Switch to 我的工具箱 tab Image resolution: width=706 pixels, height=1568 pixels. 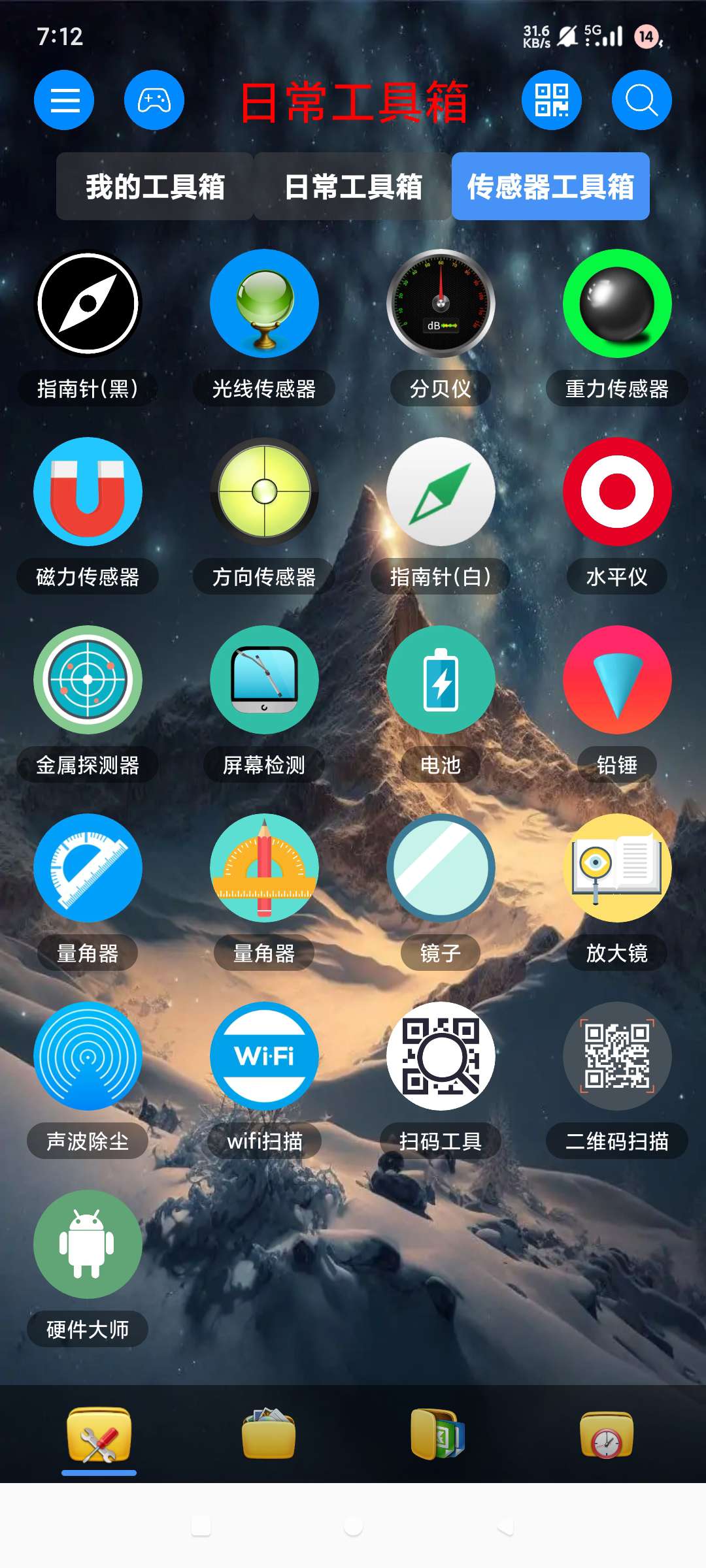(x=155, y=187)
